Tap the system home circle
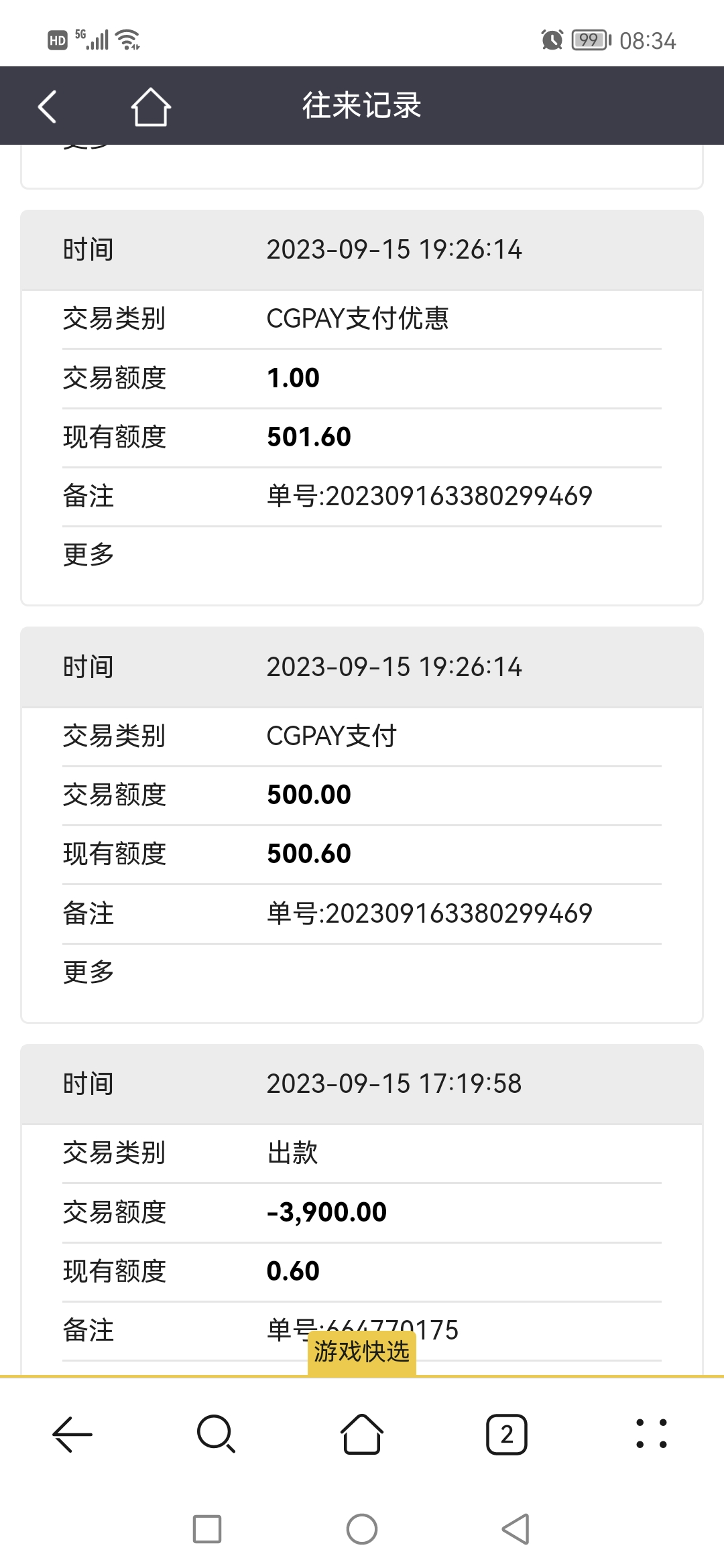 (x=362, y=1529)
